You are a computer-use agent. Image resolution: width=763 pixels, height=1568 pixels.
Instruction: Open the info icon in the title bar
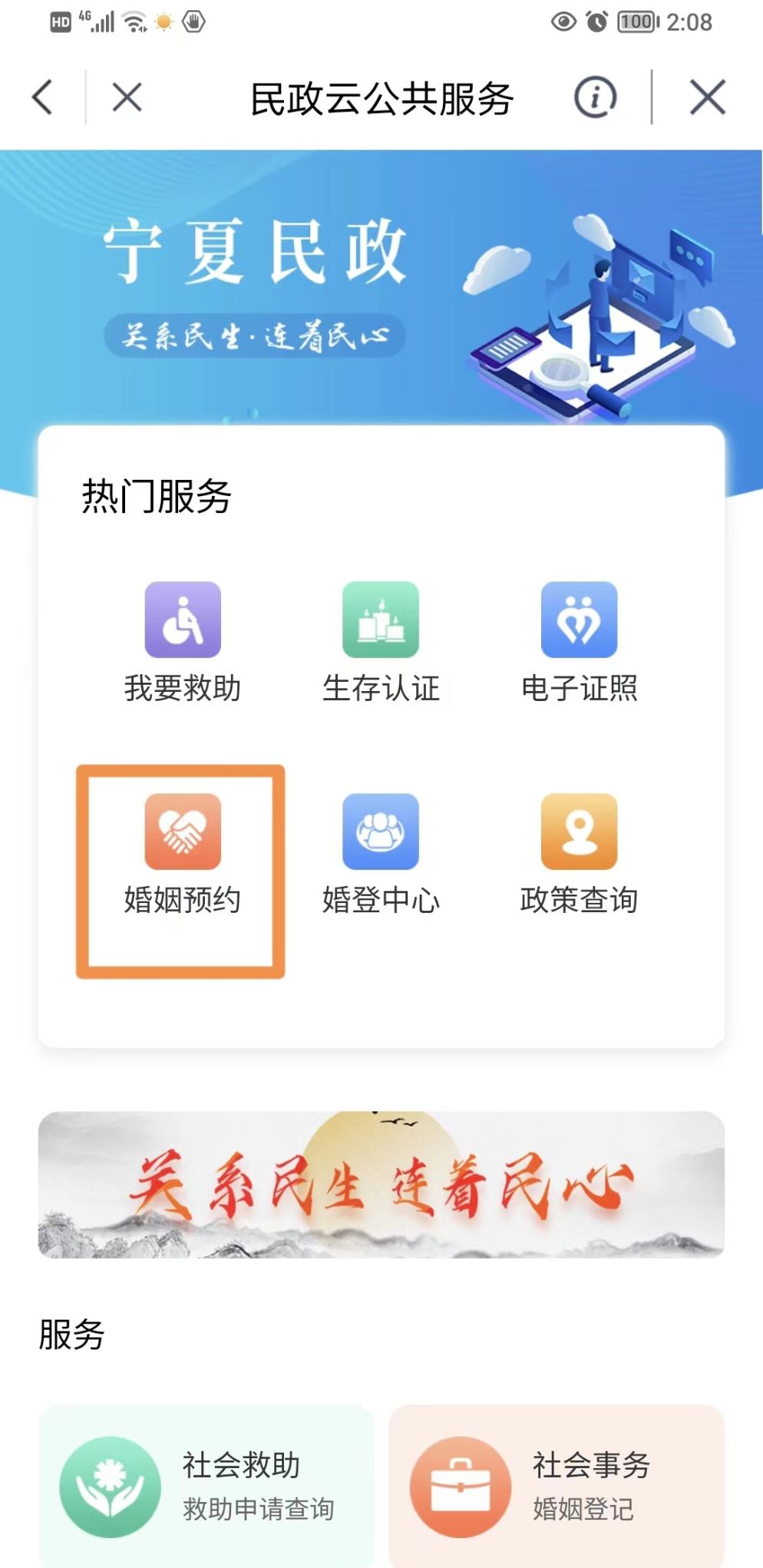click(595, 98)
